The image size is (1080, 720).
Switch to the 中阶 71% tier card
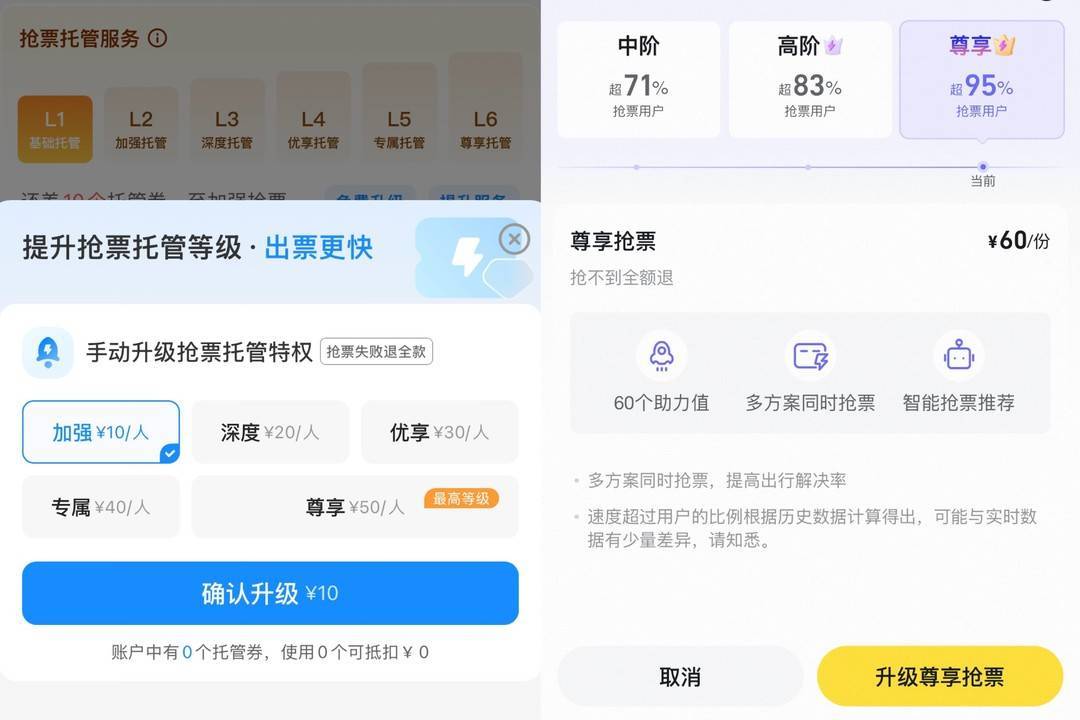[638, 79]
